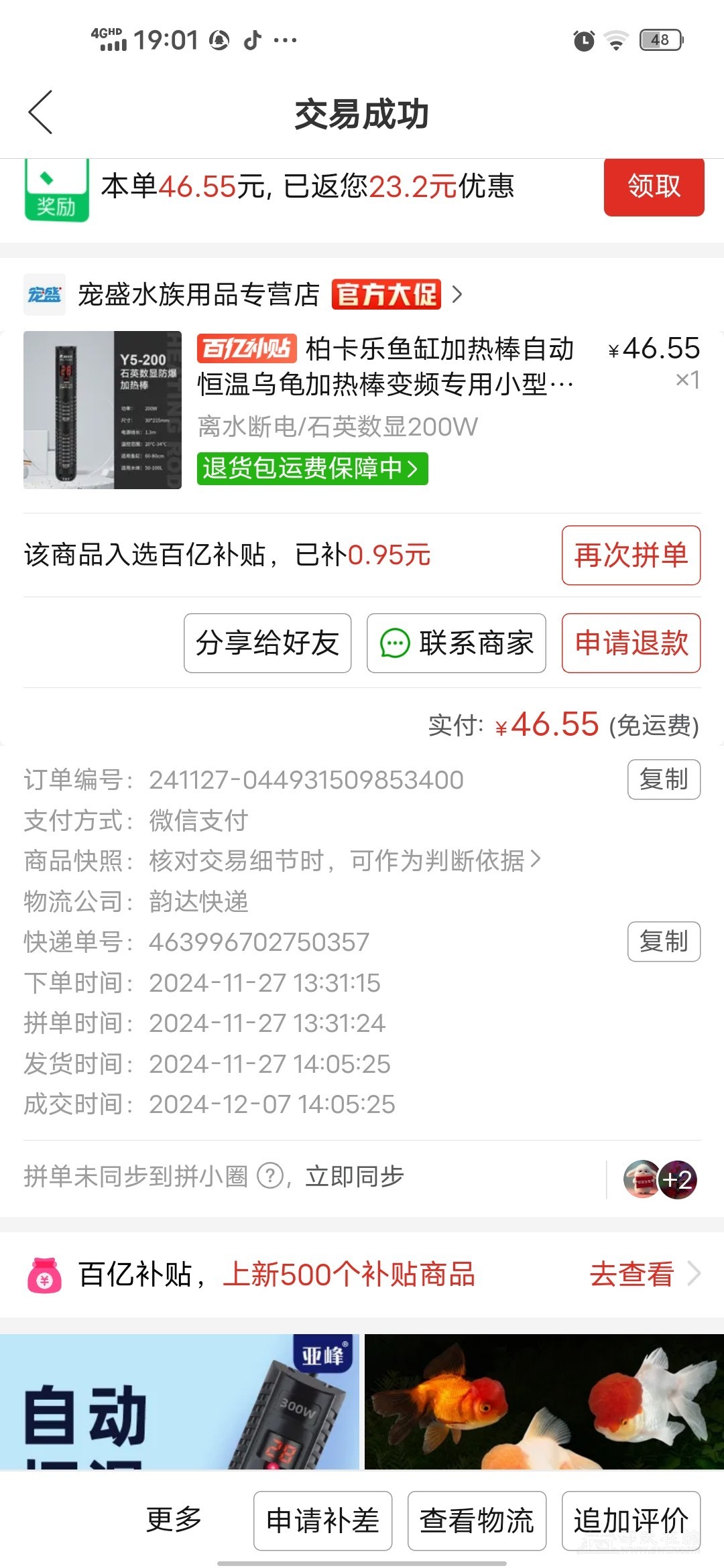724x1568 pixels.
Task: Select 立即同步 to sync to 拼小圈
Action: 355,1176
